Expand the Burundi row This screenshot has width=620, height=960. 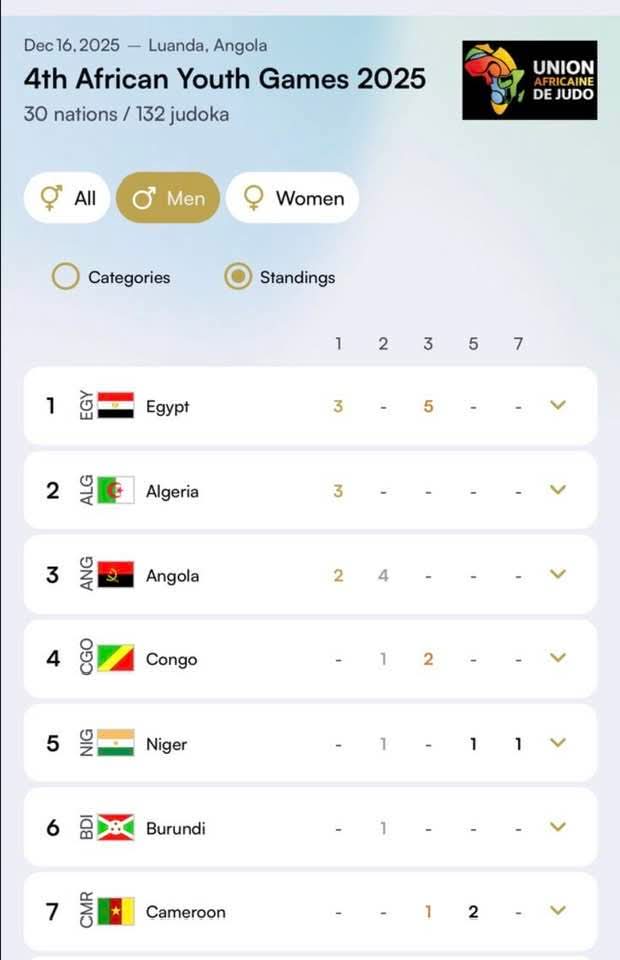pyautogui.click(x=559, y=827)
